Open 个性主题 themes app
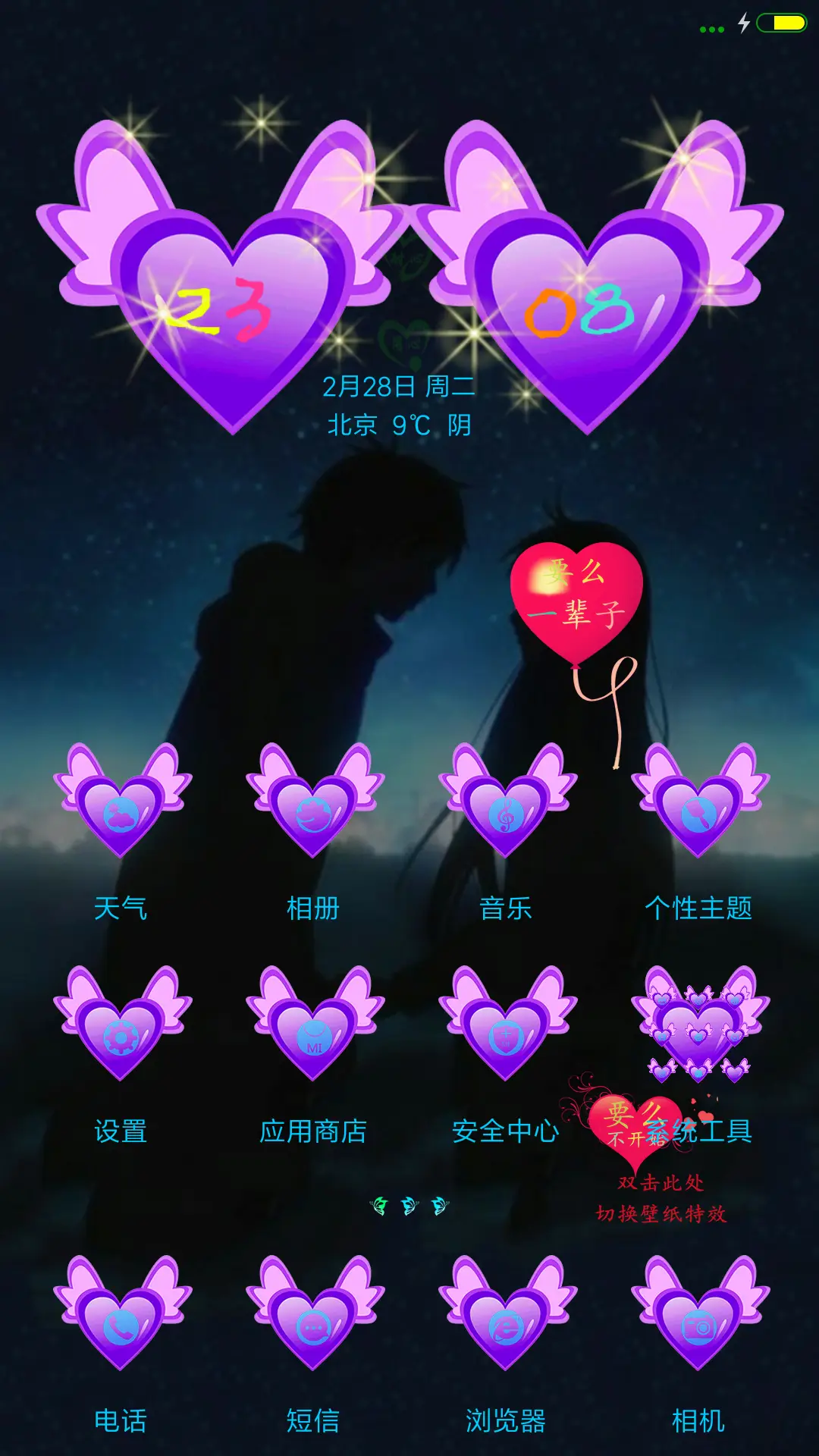The height and width of the screenshot is (1456, 819). (699, 813)
